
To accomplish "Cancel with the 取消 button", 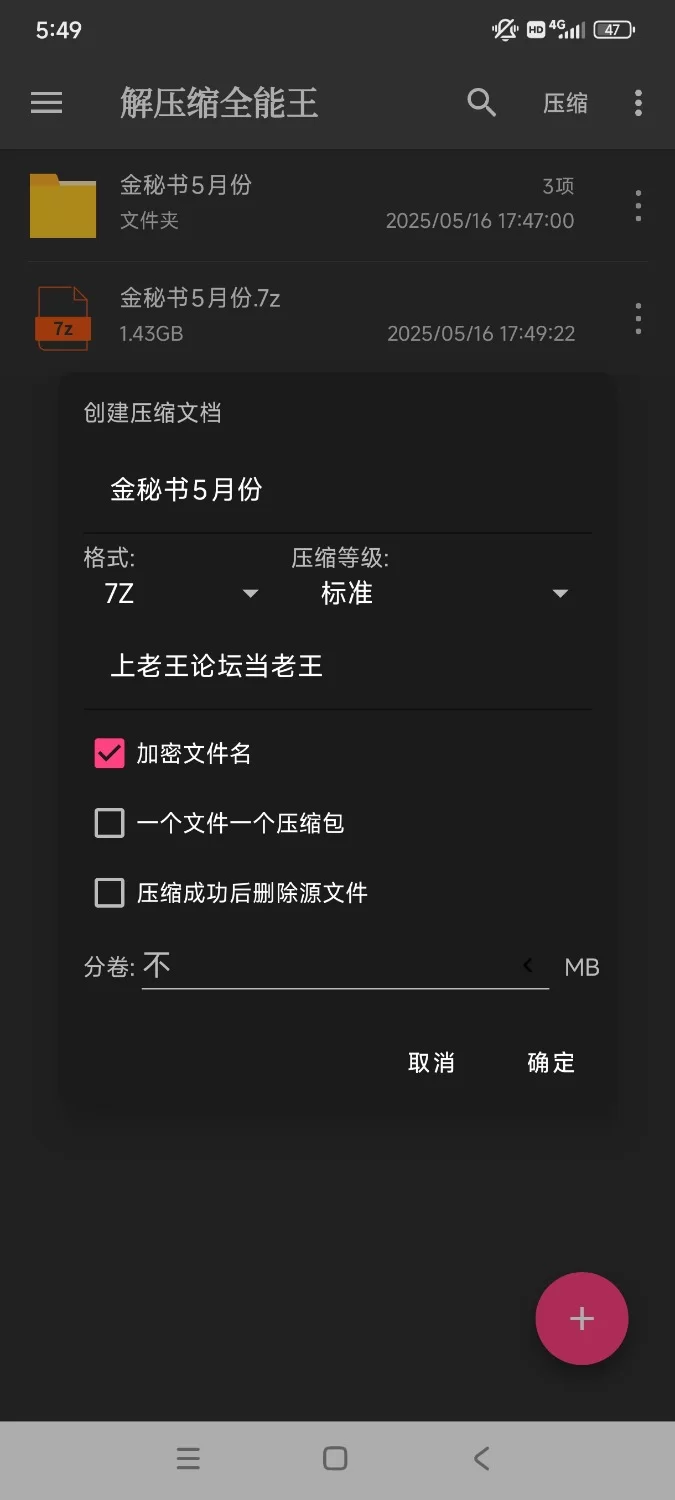I will coord(432,1063).
